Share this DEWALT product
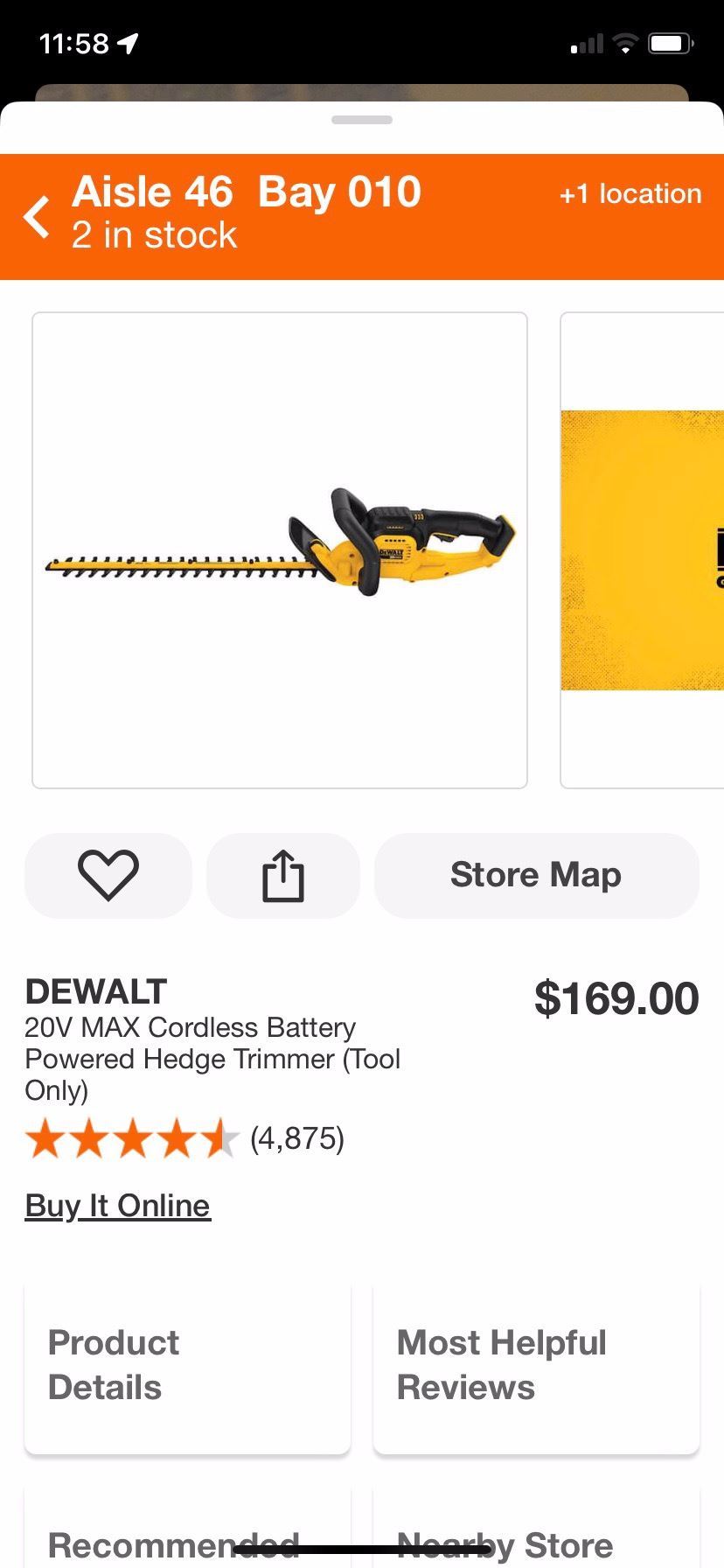Image resolution: width=724 pixels, height=1568 pixels. (282, 875)
